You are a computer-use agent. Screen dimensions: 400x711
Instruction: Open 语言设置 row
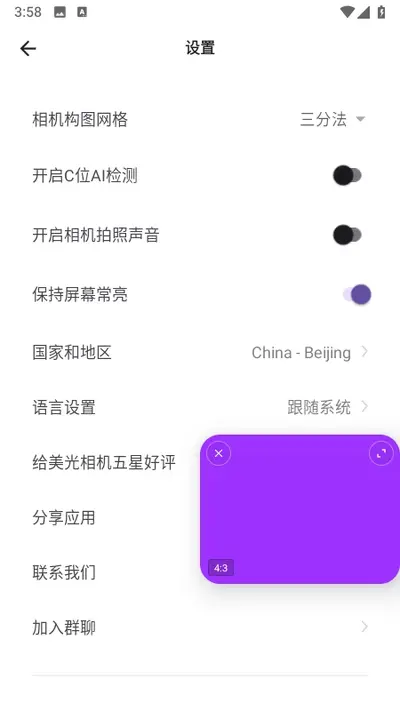point(200,407)
